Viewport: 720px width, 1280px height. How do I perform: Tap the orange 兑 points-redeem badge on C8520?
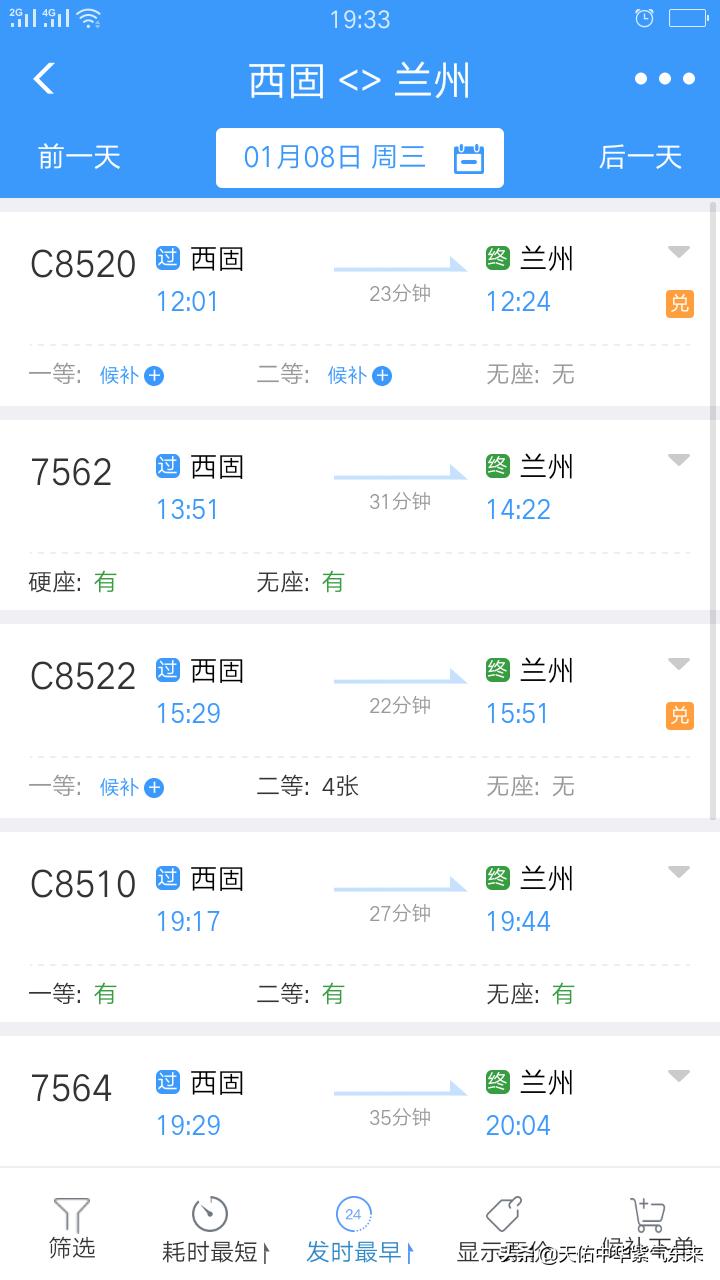click(679, 304)
